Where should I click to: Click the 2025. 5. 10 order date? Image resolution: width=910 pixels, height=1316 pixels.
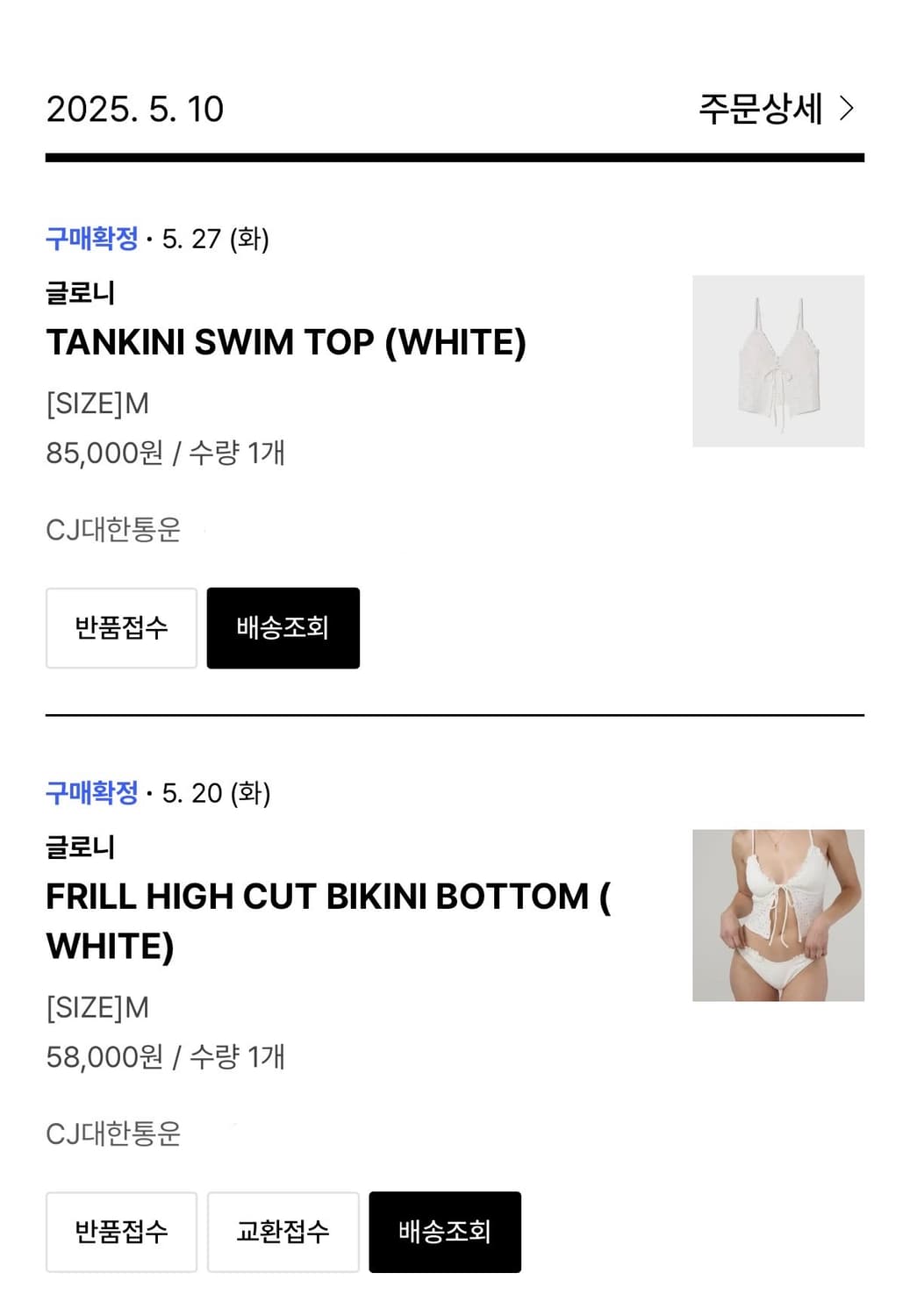[x=136, y=109]
